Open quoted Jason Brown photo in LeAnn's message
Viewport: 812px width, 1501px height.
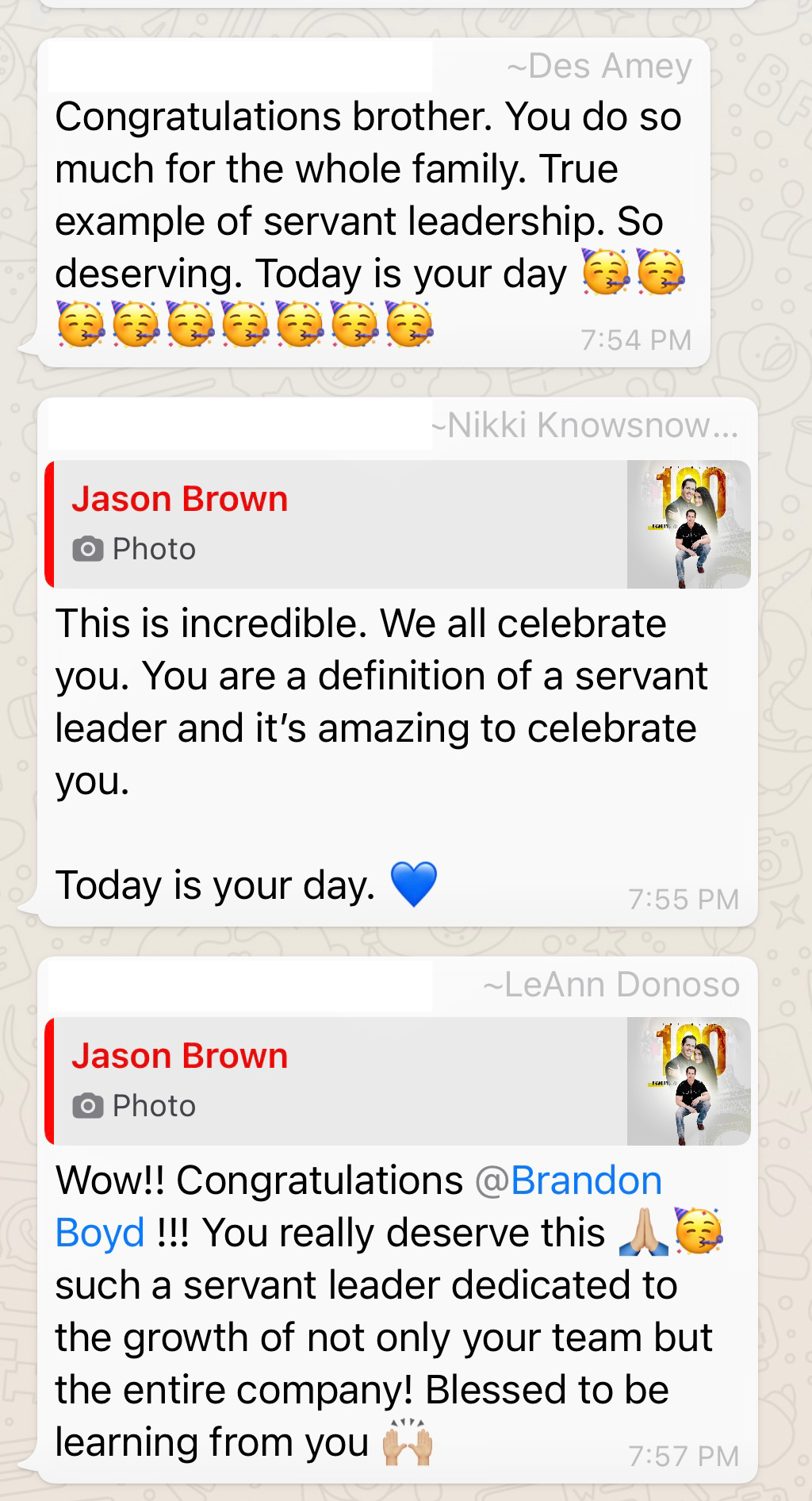[396, 1081]
